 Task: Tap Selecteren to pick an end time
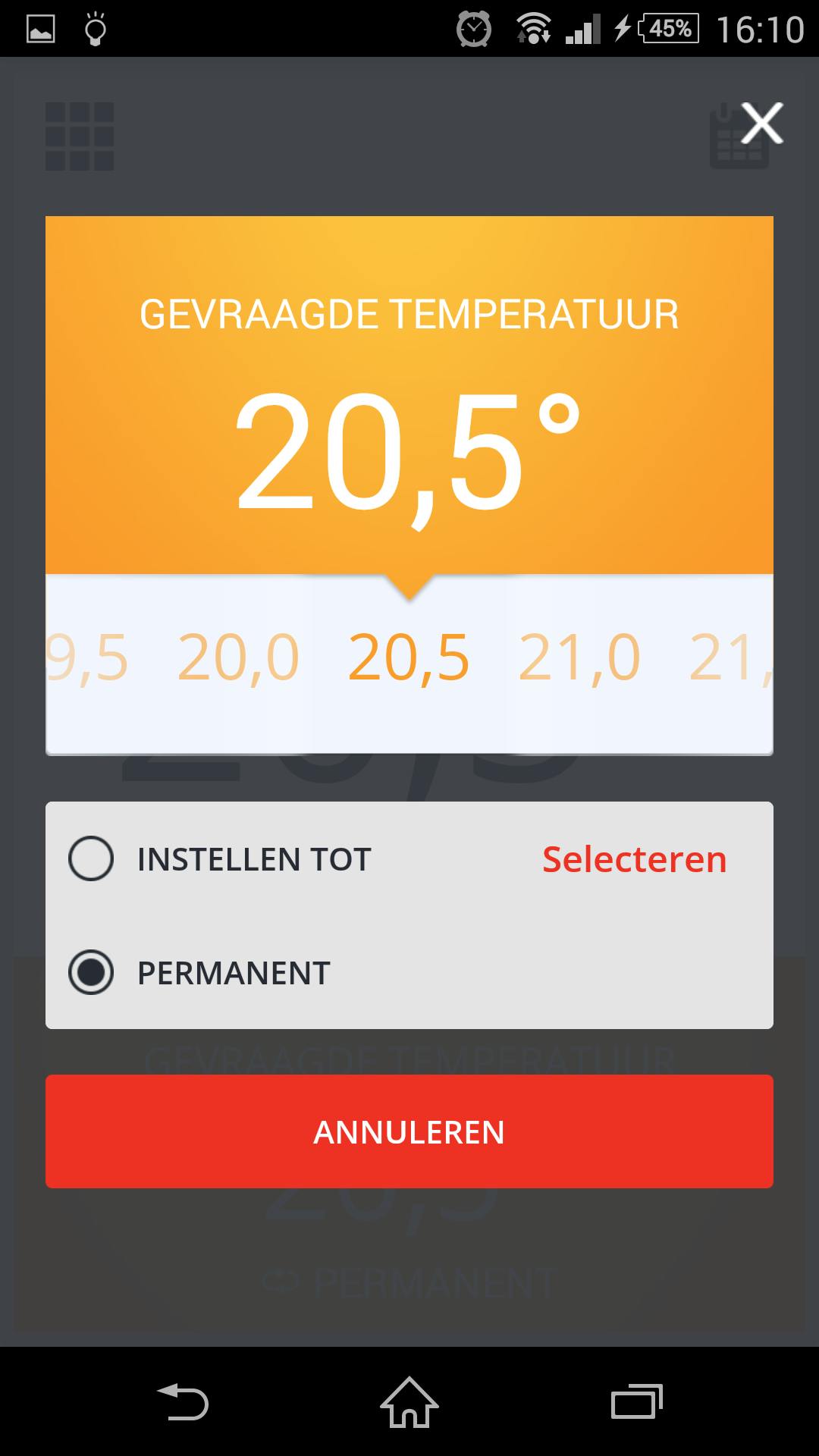(634, 859)
